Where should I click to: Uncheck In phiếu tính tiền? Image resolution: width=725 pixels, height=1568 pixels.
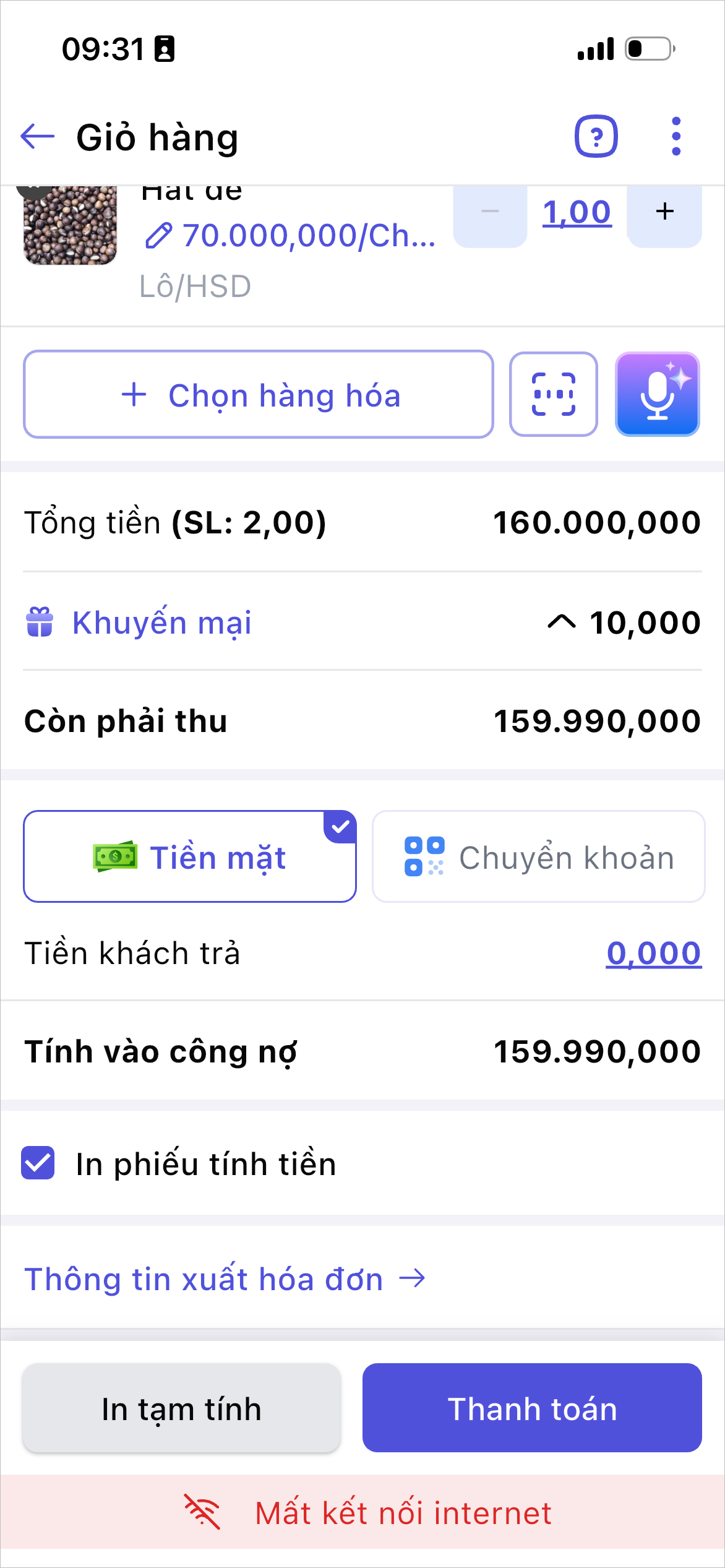click(38, 1163)
